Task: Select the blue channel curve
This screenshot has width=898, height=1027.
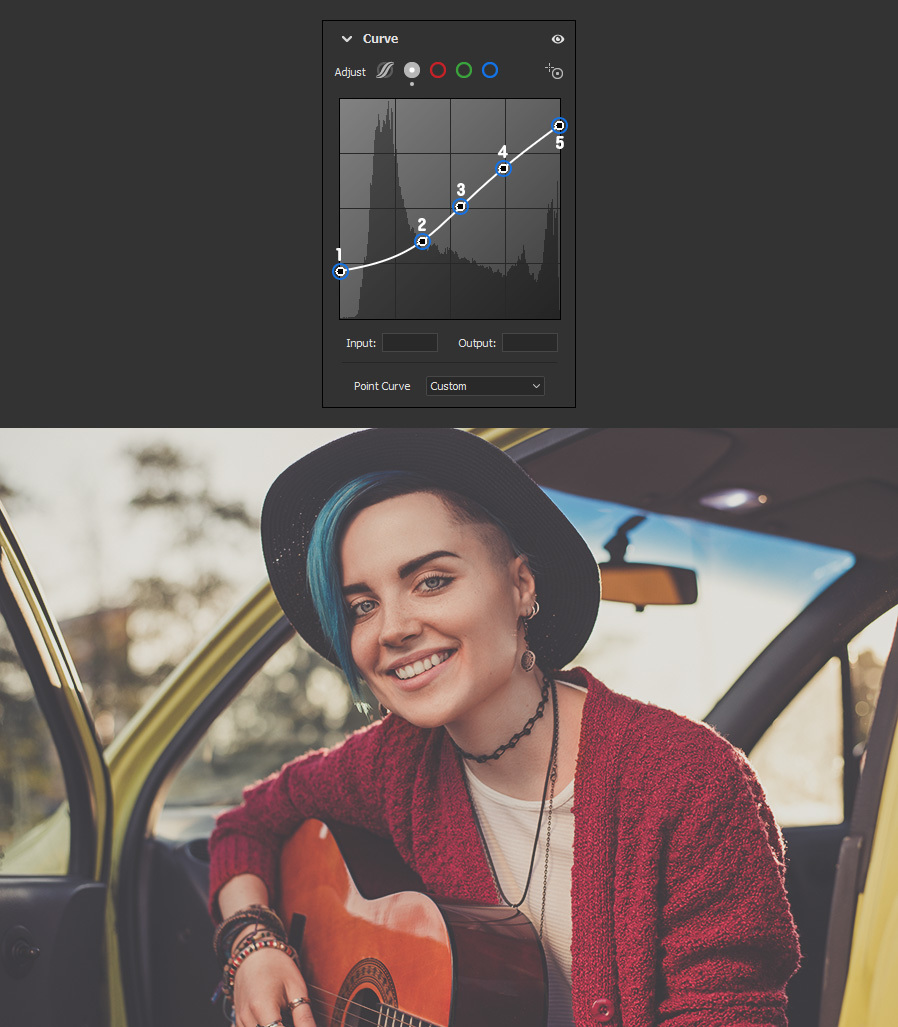Action: [489, 70]
